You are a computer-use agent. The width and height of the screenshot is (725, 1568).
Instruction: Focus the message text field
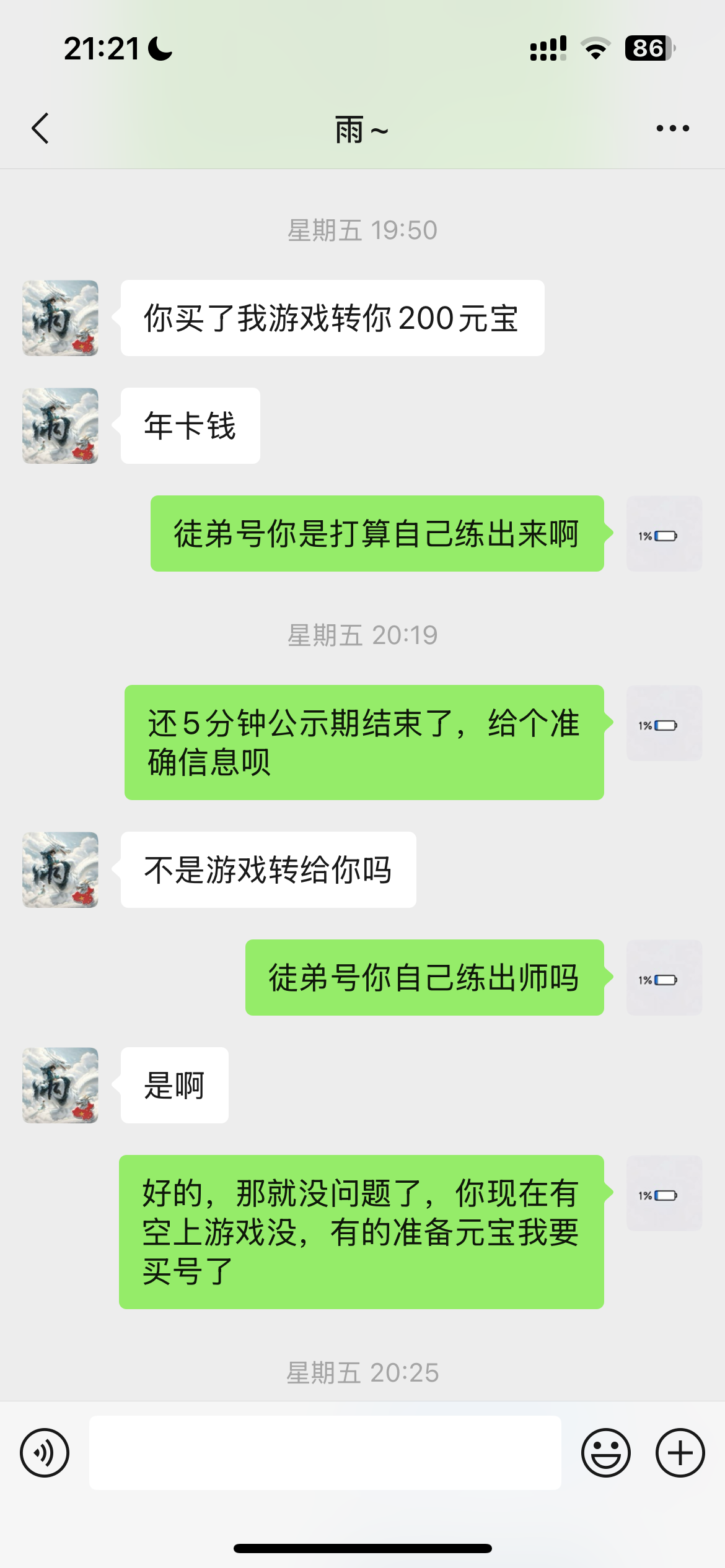(325, 1452)
